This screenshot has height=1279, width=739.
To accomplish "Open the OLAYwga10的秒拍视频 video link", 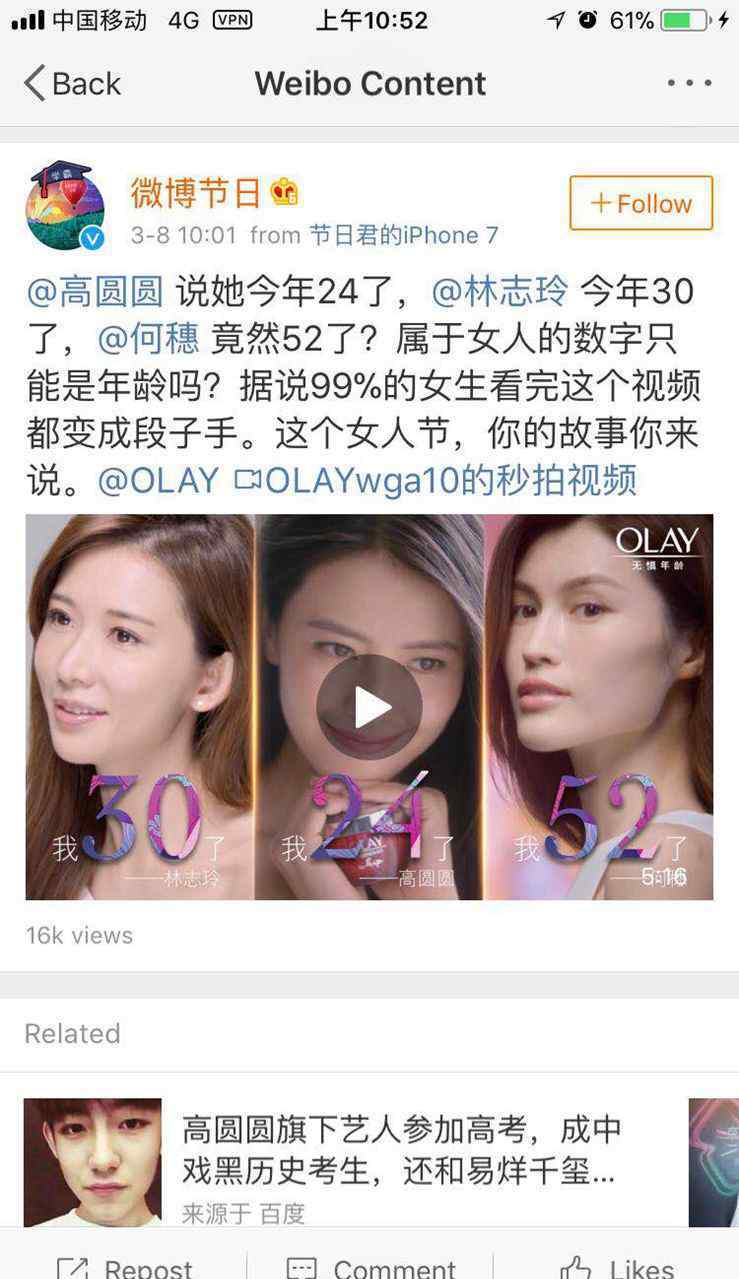I will [x=435, y=480].
